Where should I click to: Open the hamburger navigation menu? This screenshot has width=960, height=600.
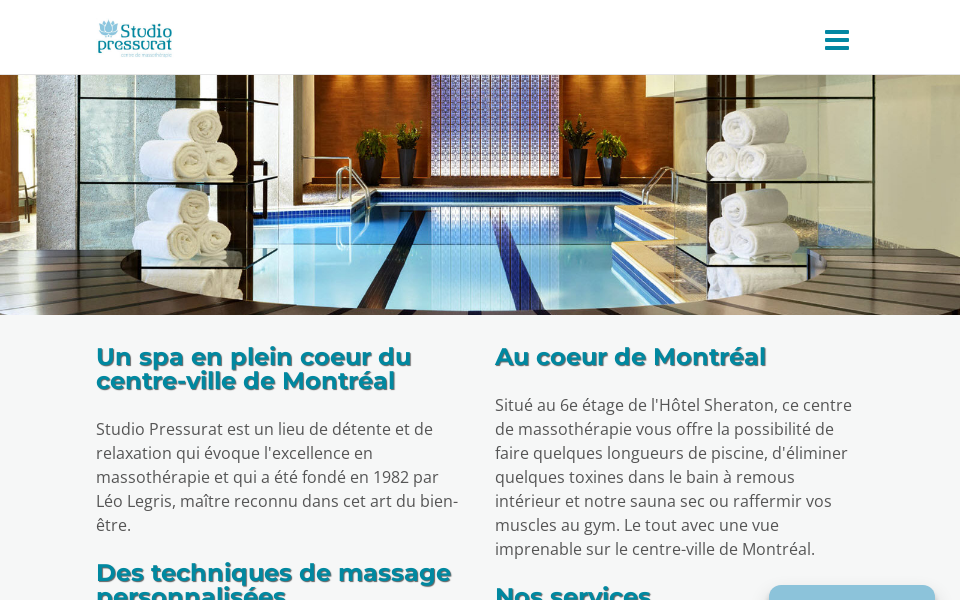pos(837,40)
